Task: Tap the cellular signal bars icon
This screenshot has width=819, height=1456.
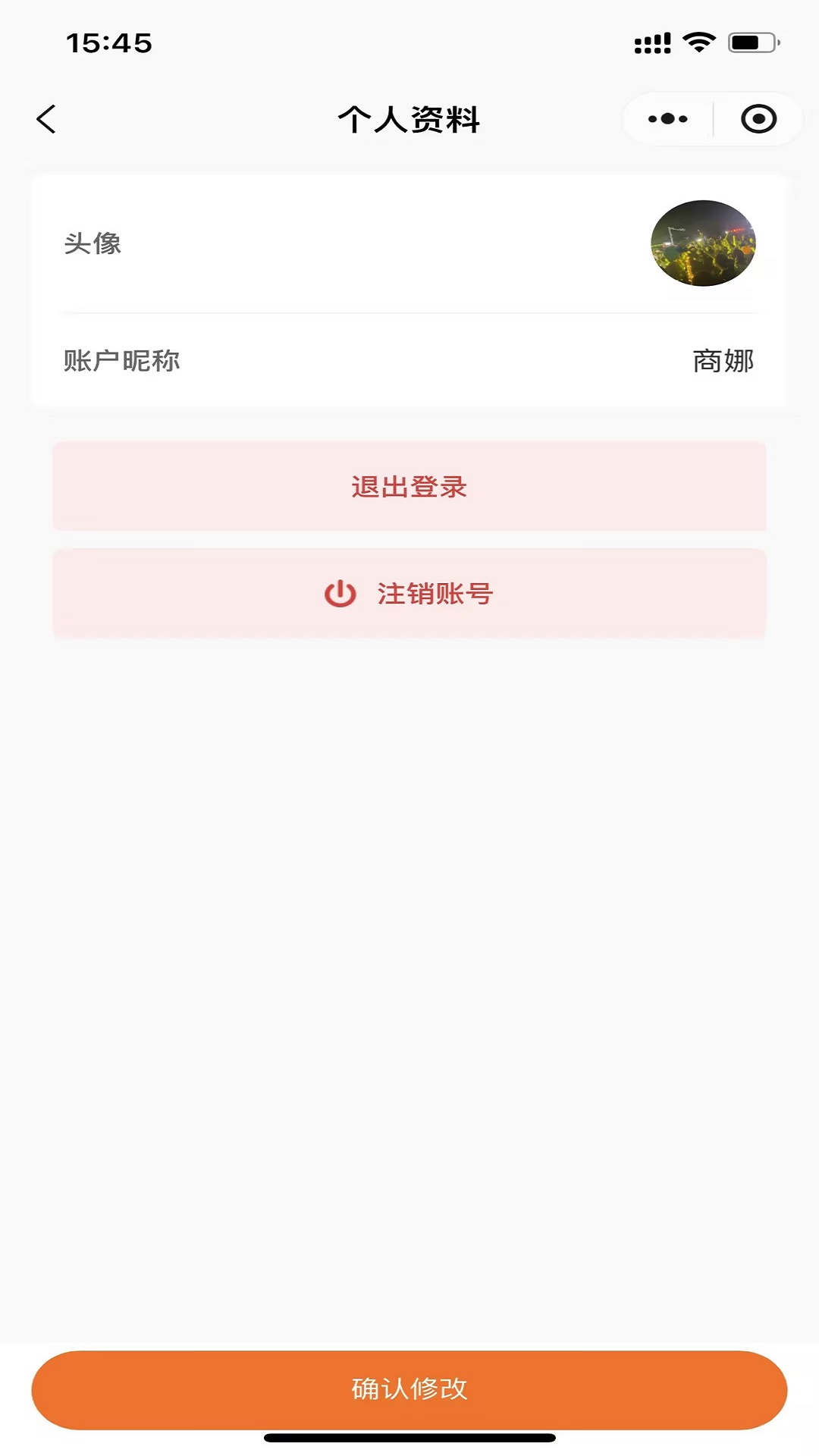Action: (652, 43)
